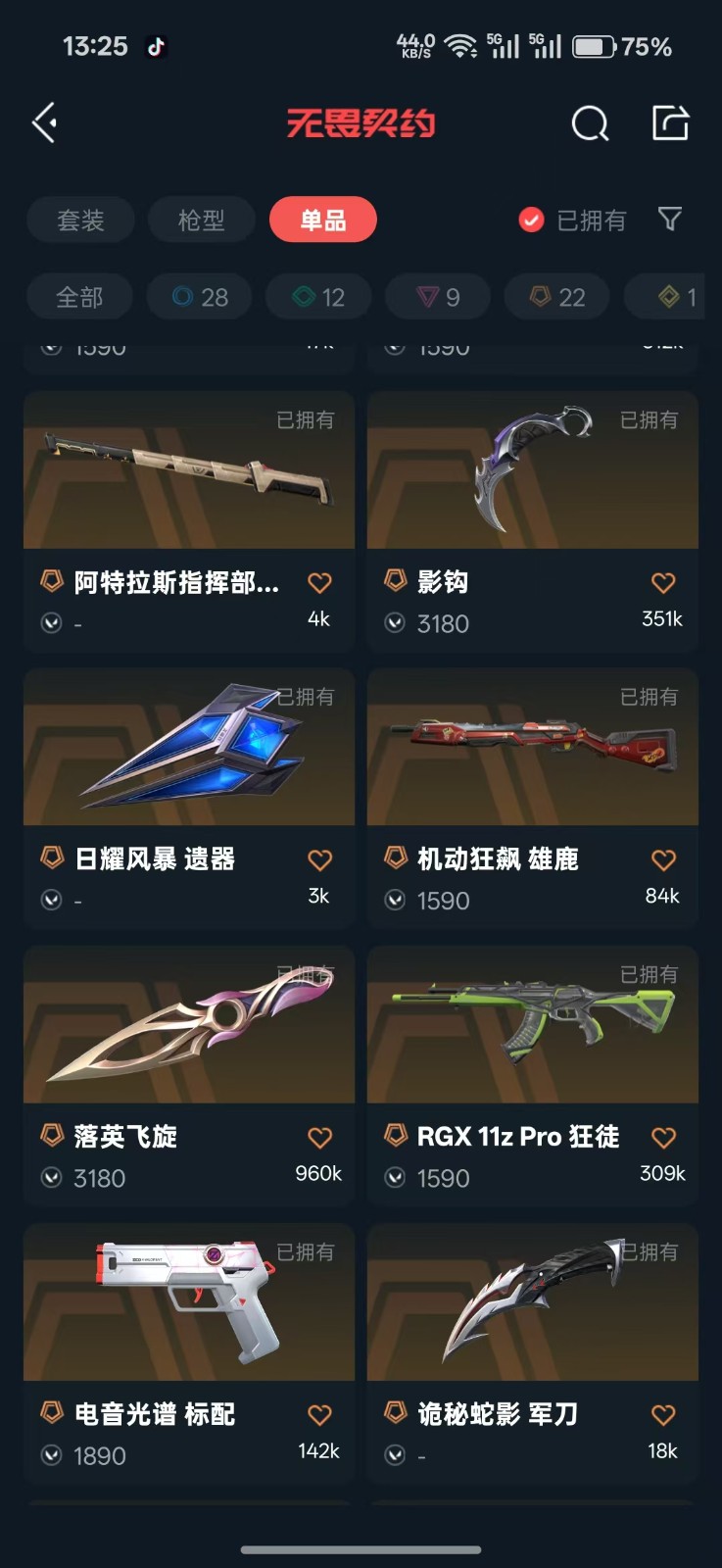Toggle the 已拥有 owned checkbox
The width and height of the screenshot is (722, 1568).
(x=531, y=220)
